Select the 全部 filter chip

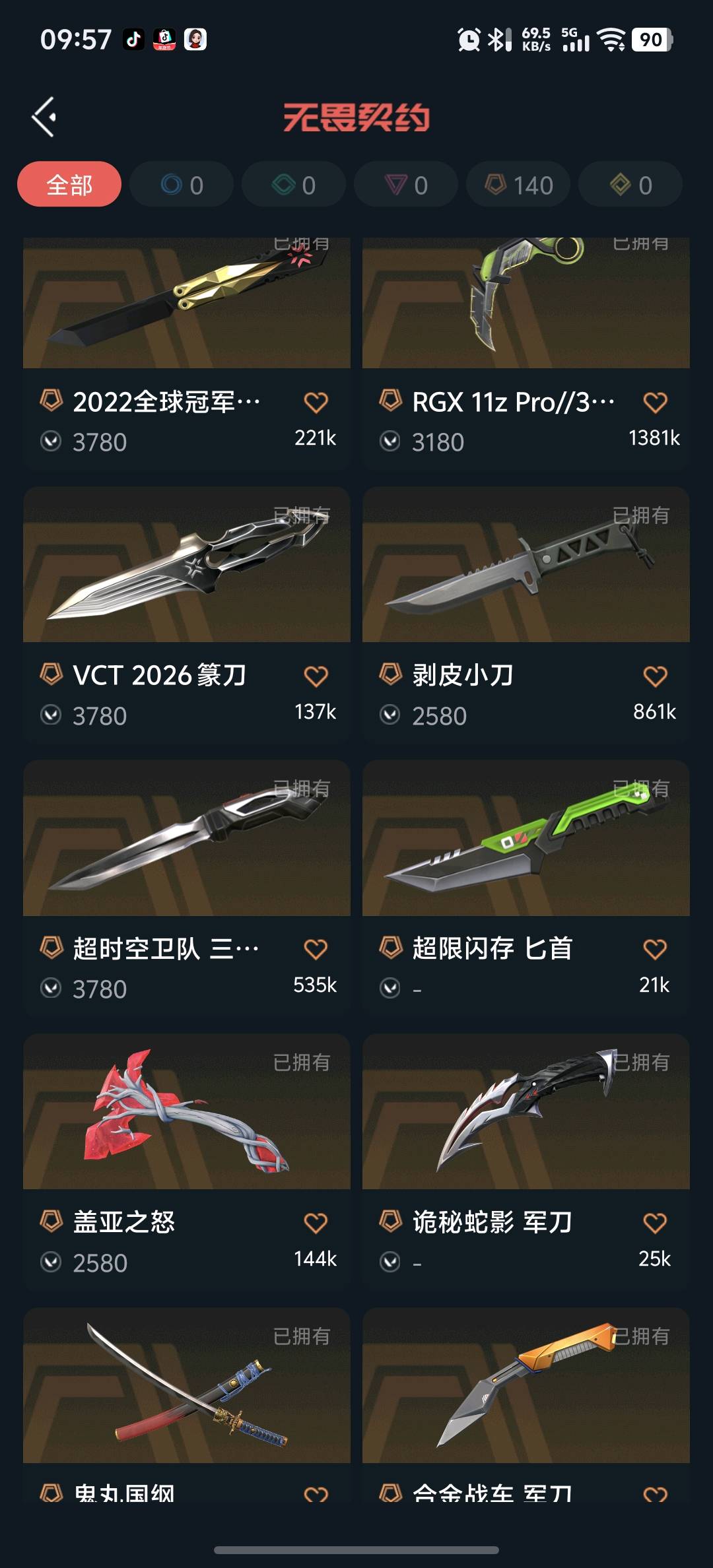[69, 185]
